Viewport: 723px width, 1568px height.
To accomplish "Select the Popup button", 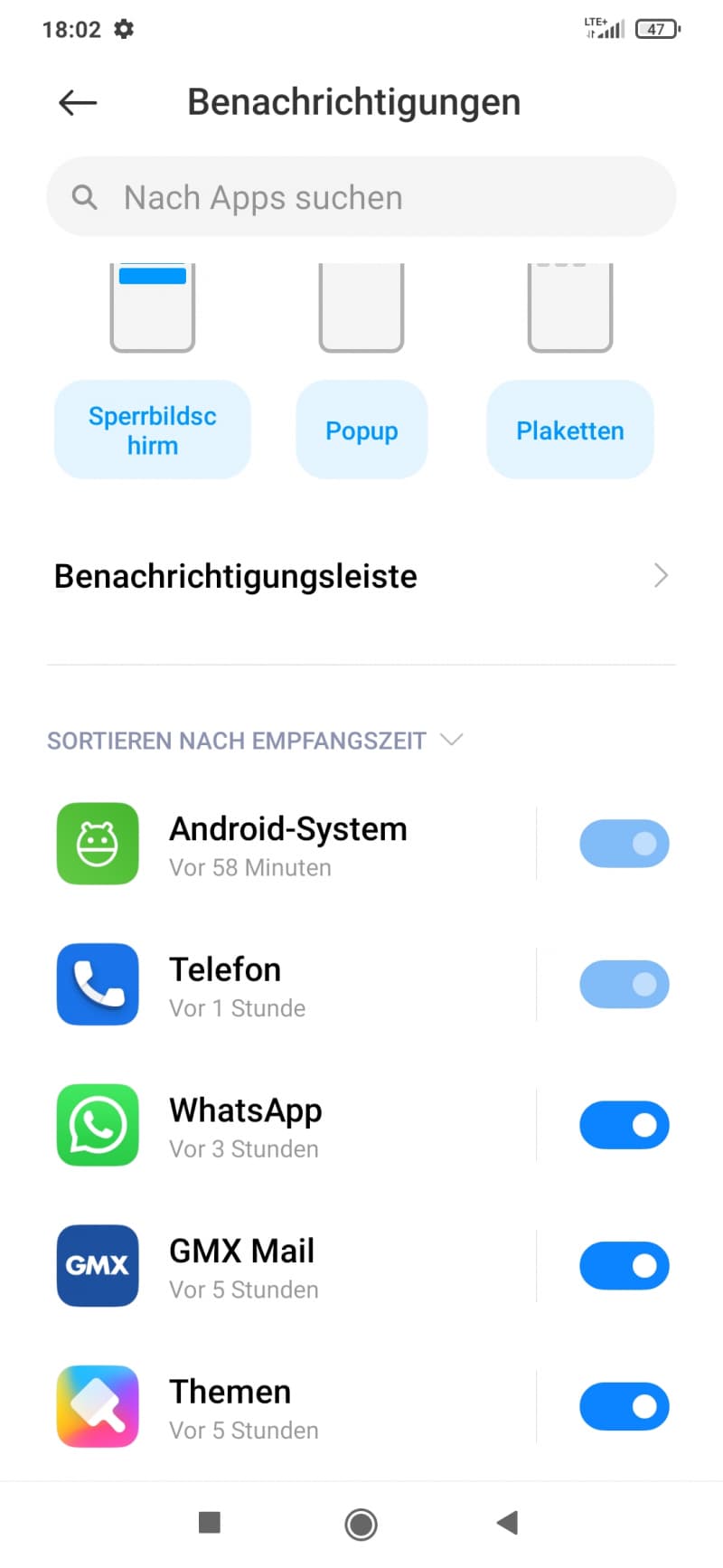I will click(x=361, y=430).
